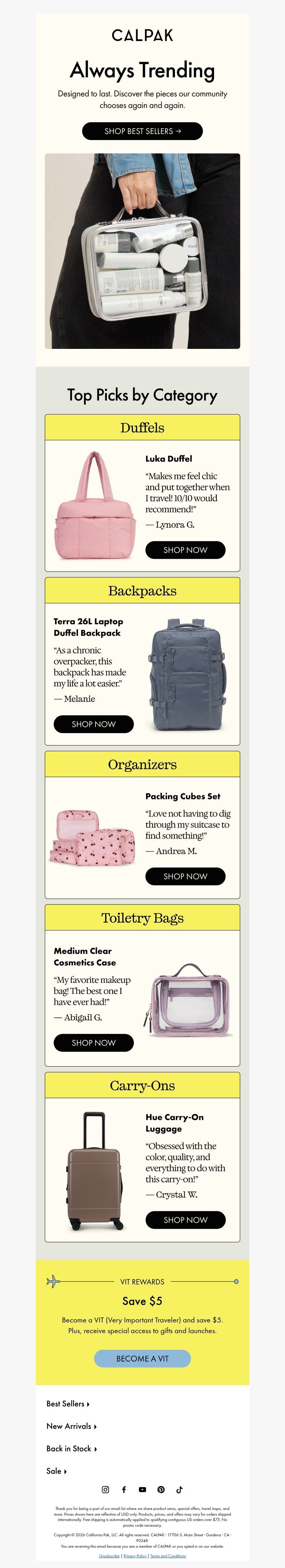This screenshot has height=1568, width=285.
Task: Open CALPAK's Instagram page
Action: [x=105, y=1490]
